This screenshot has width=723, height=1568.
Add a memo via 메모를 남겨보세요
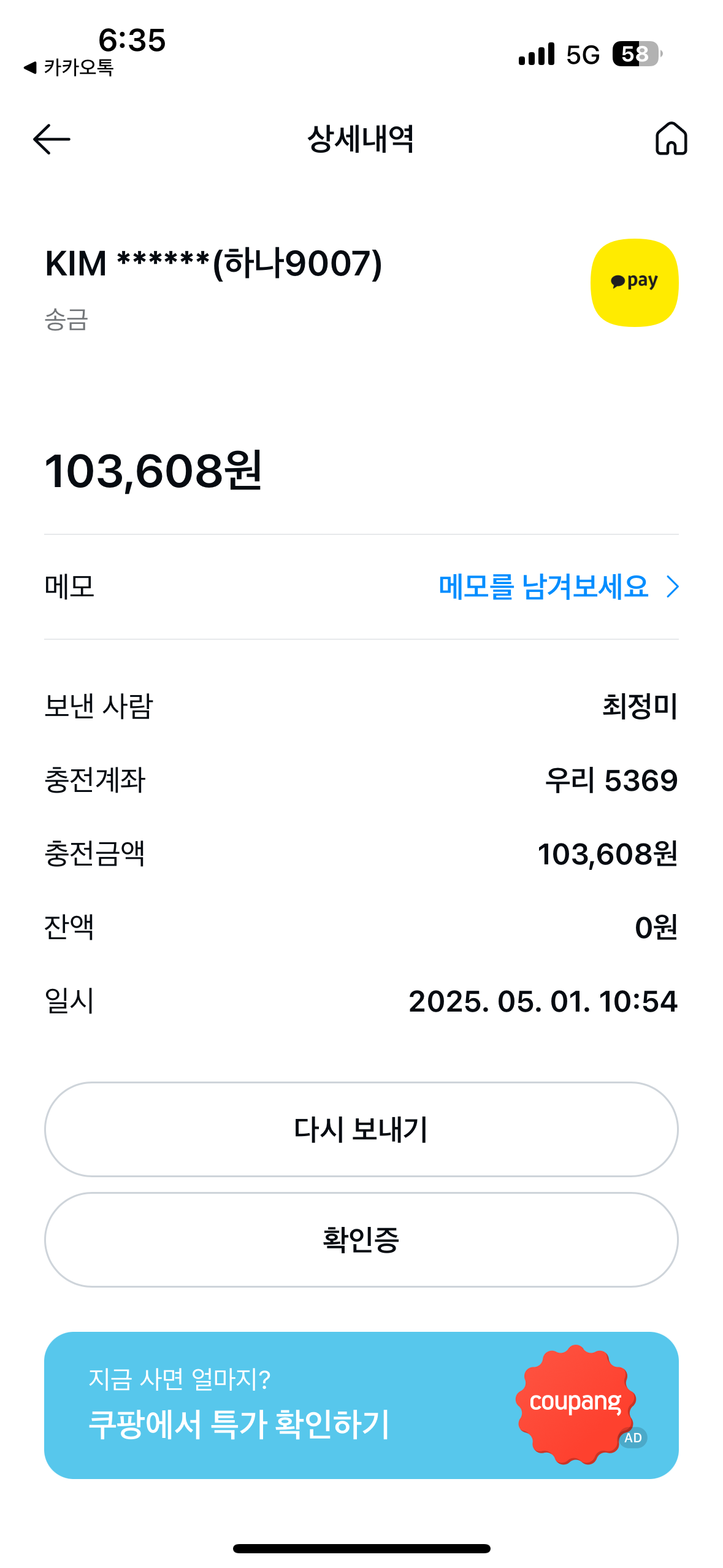(558, 587)
